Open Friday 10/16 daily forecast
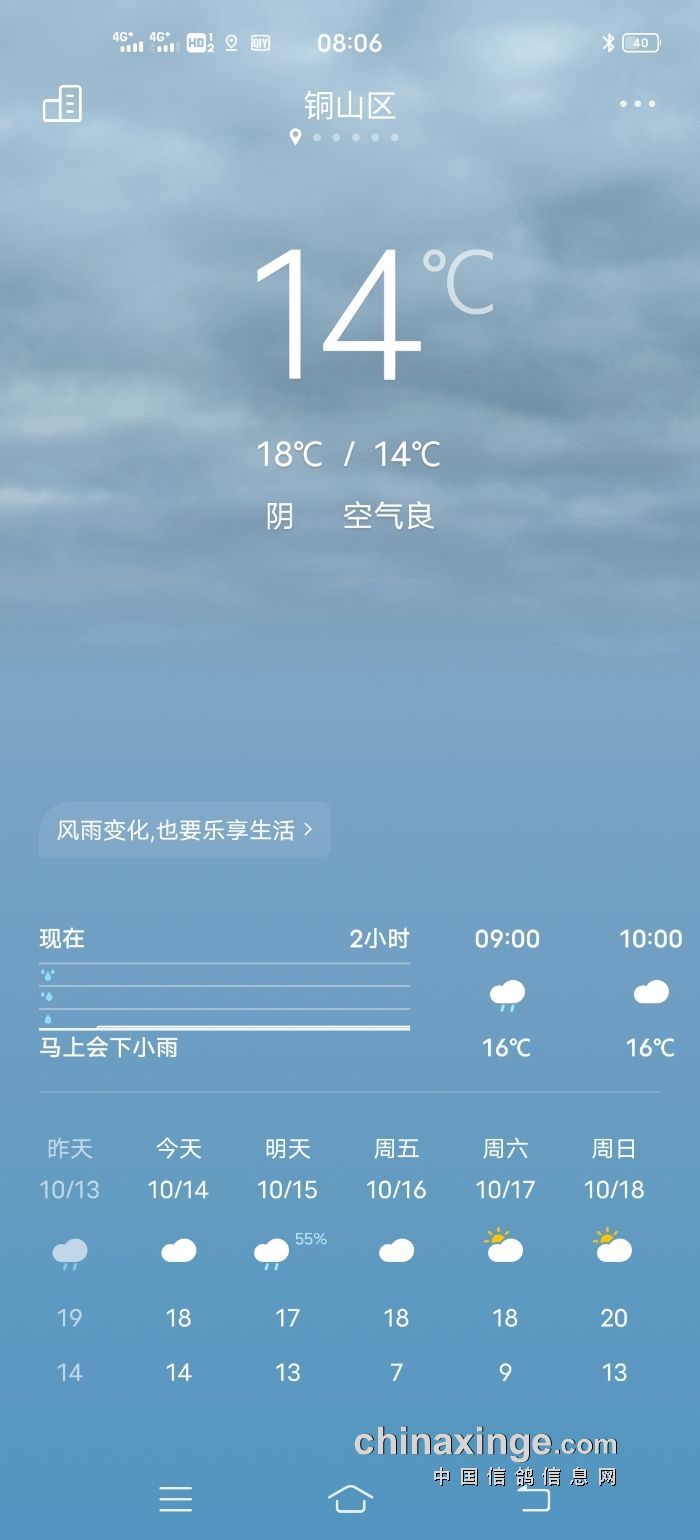This screenshot has width=700, height=1540. coord(396,1260)
